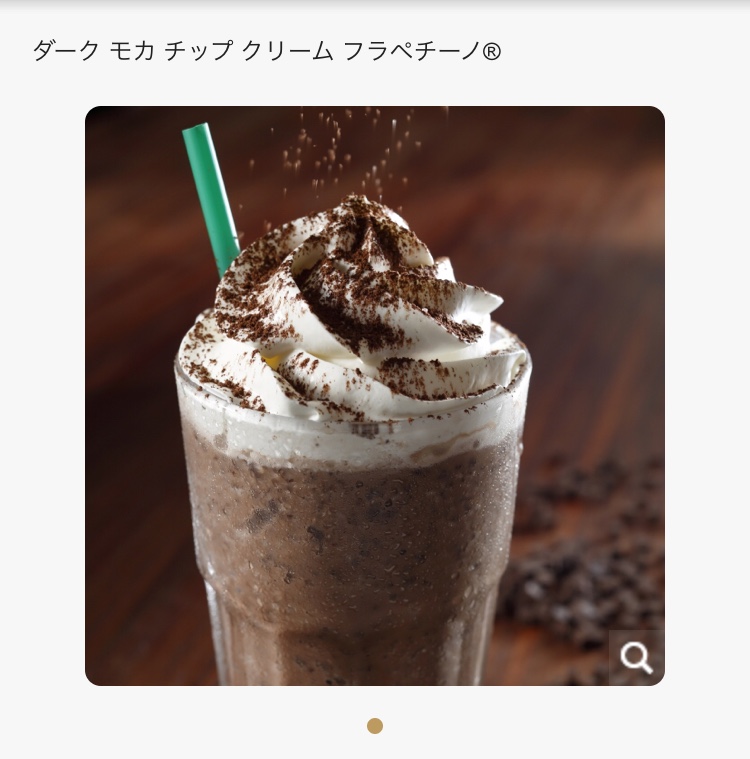Select the drink image with green straw
750x759 pixels.
[x=375, y=395]
